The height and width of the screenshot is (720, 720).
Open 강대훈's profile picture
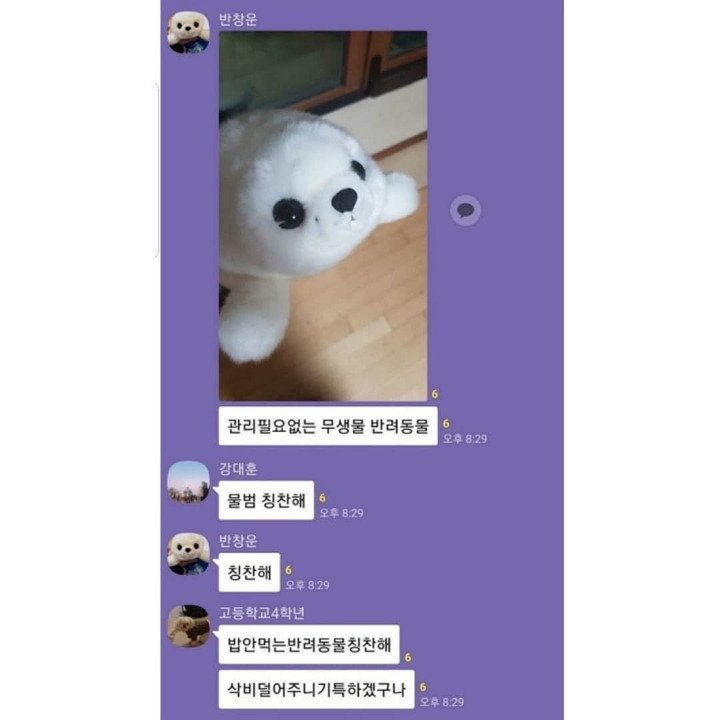pyautogui.click(x=187, y=485)
